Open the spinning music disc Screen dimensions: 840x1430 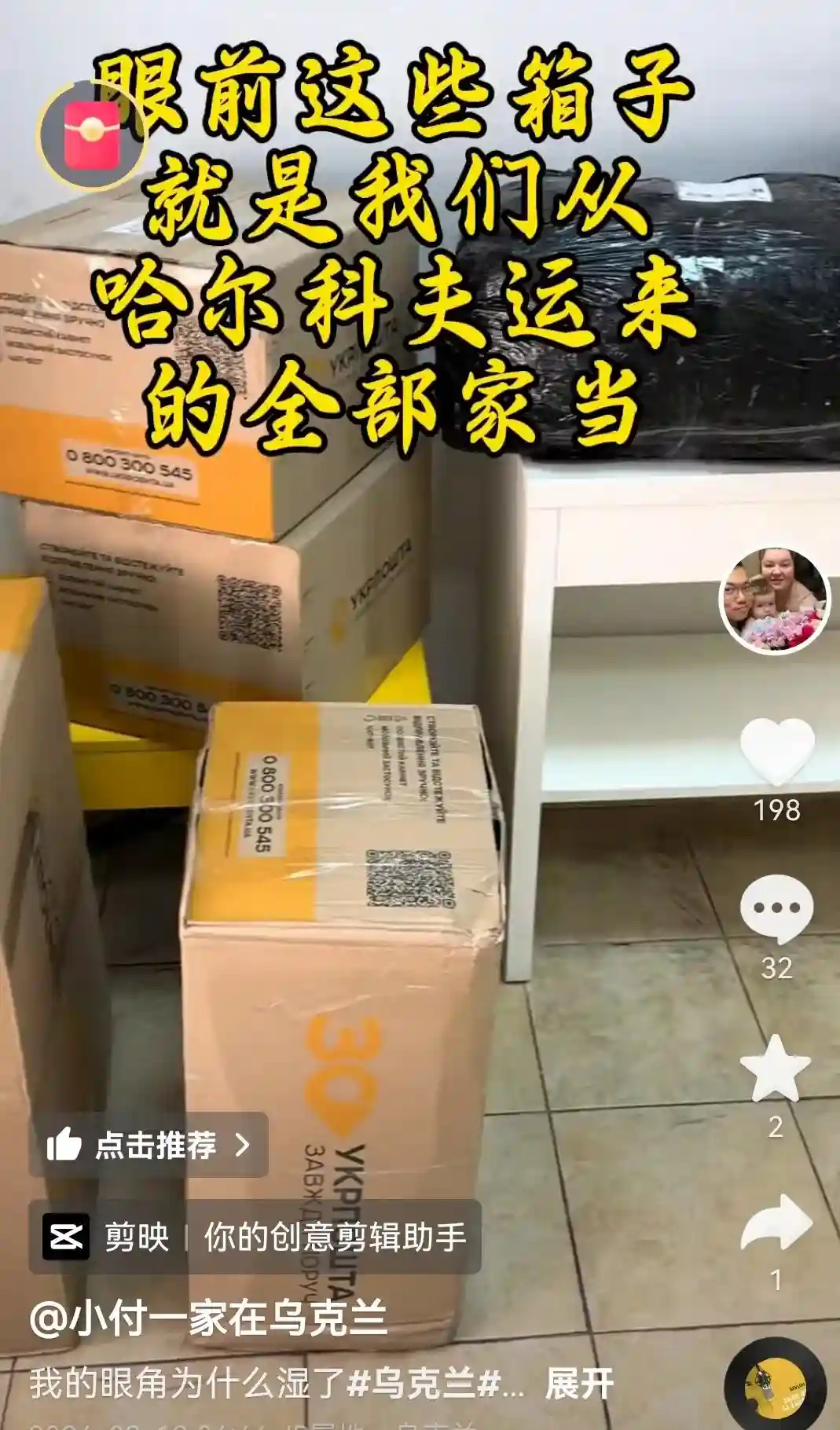[775, 1388]
